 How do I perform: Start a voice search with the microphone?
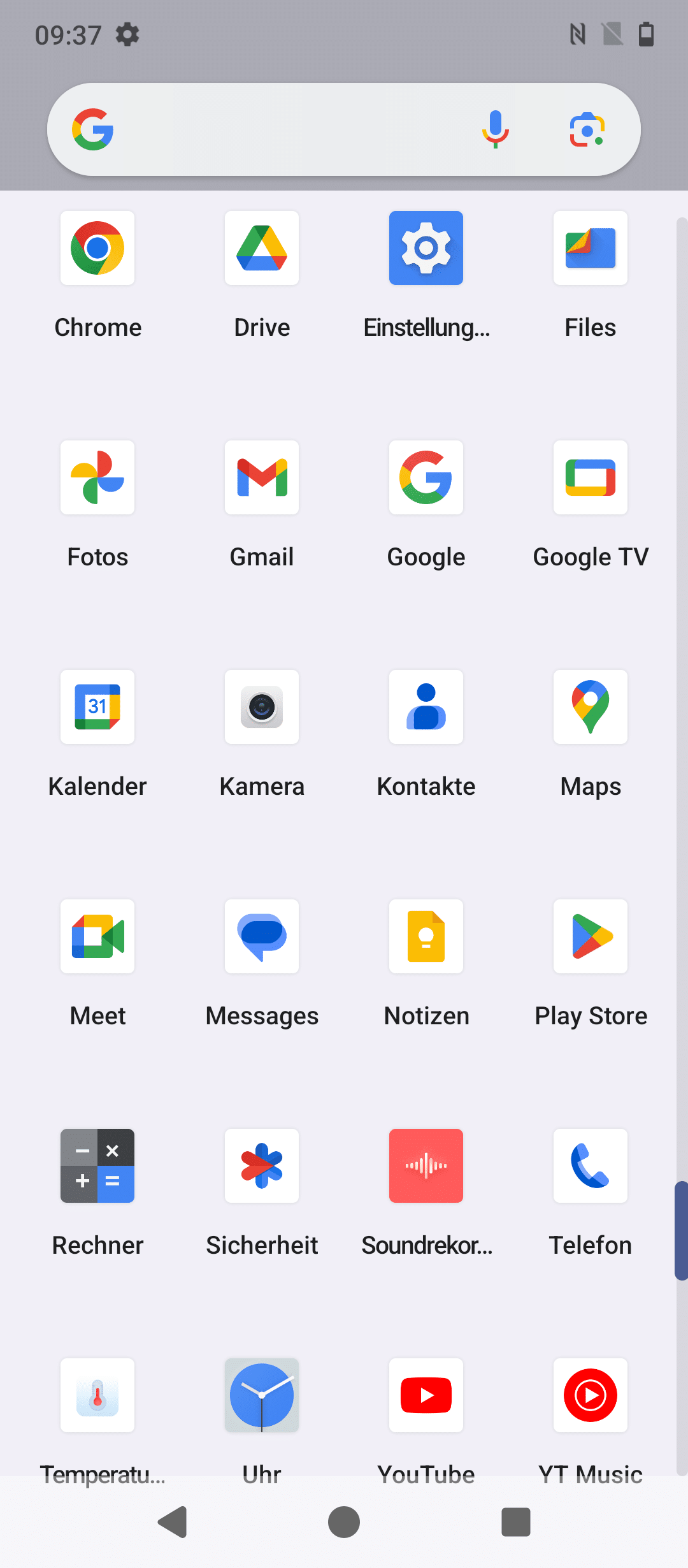(495, 129)
